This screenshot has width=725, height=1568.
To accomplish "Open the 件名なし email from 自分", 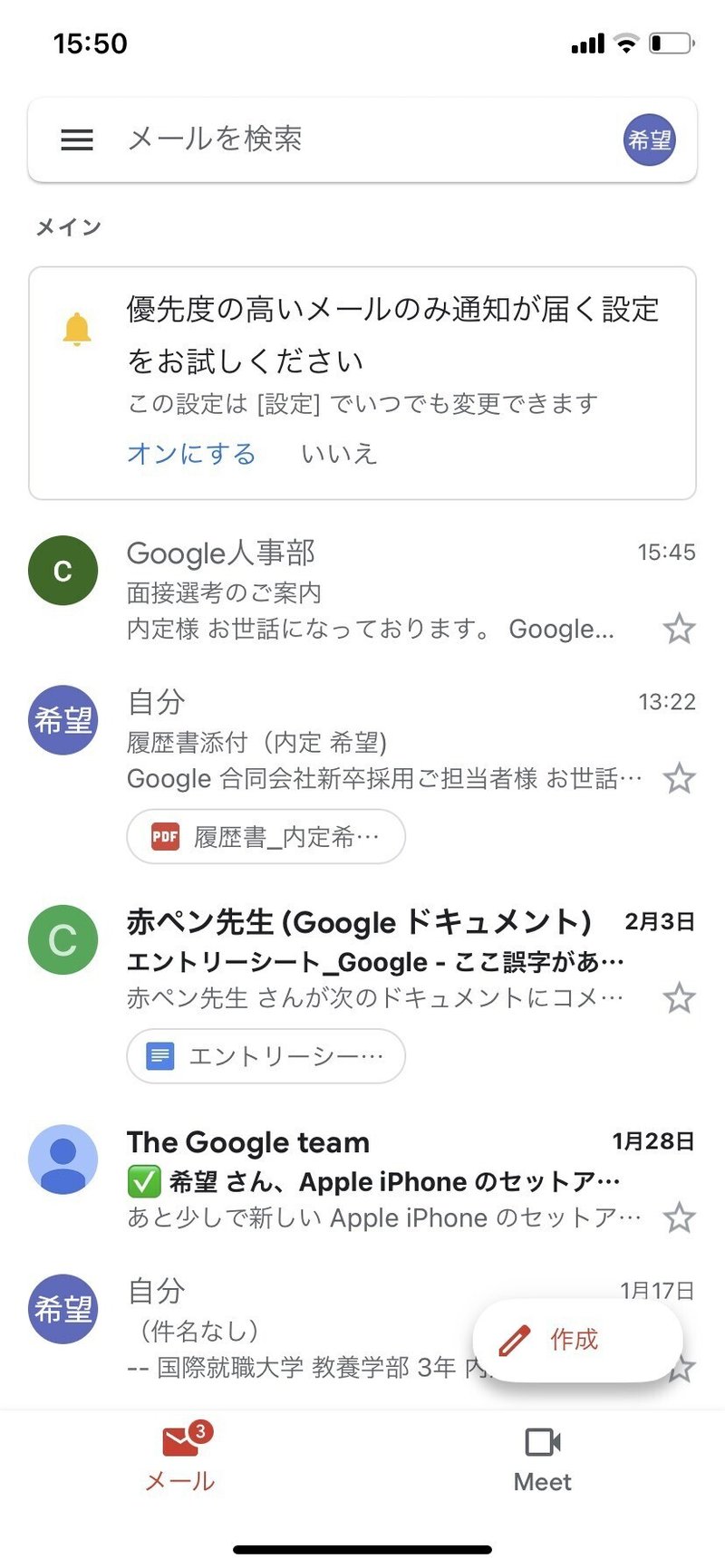I will click(272, 1309).
